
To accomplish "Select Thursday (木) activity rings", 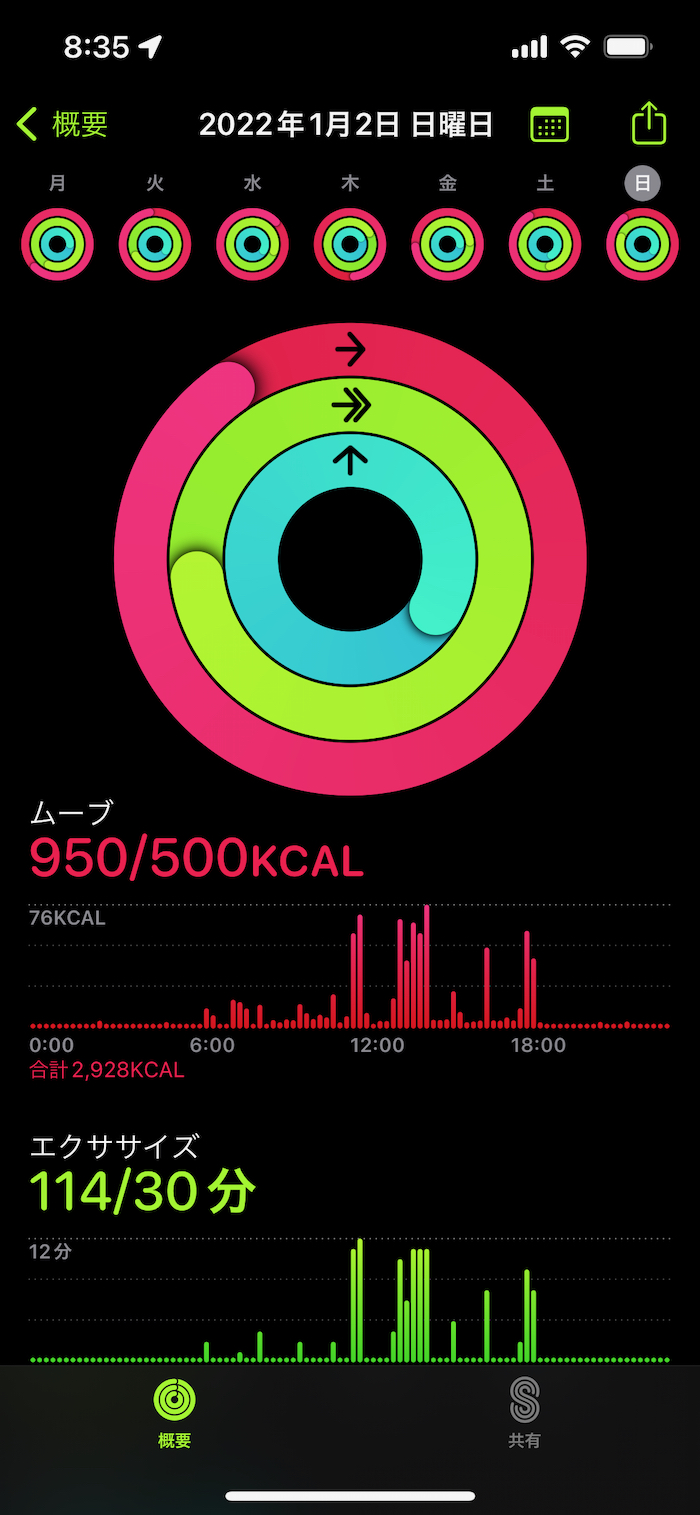I will 350,244.
